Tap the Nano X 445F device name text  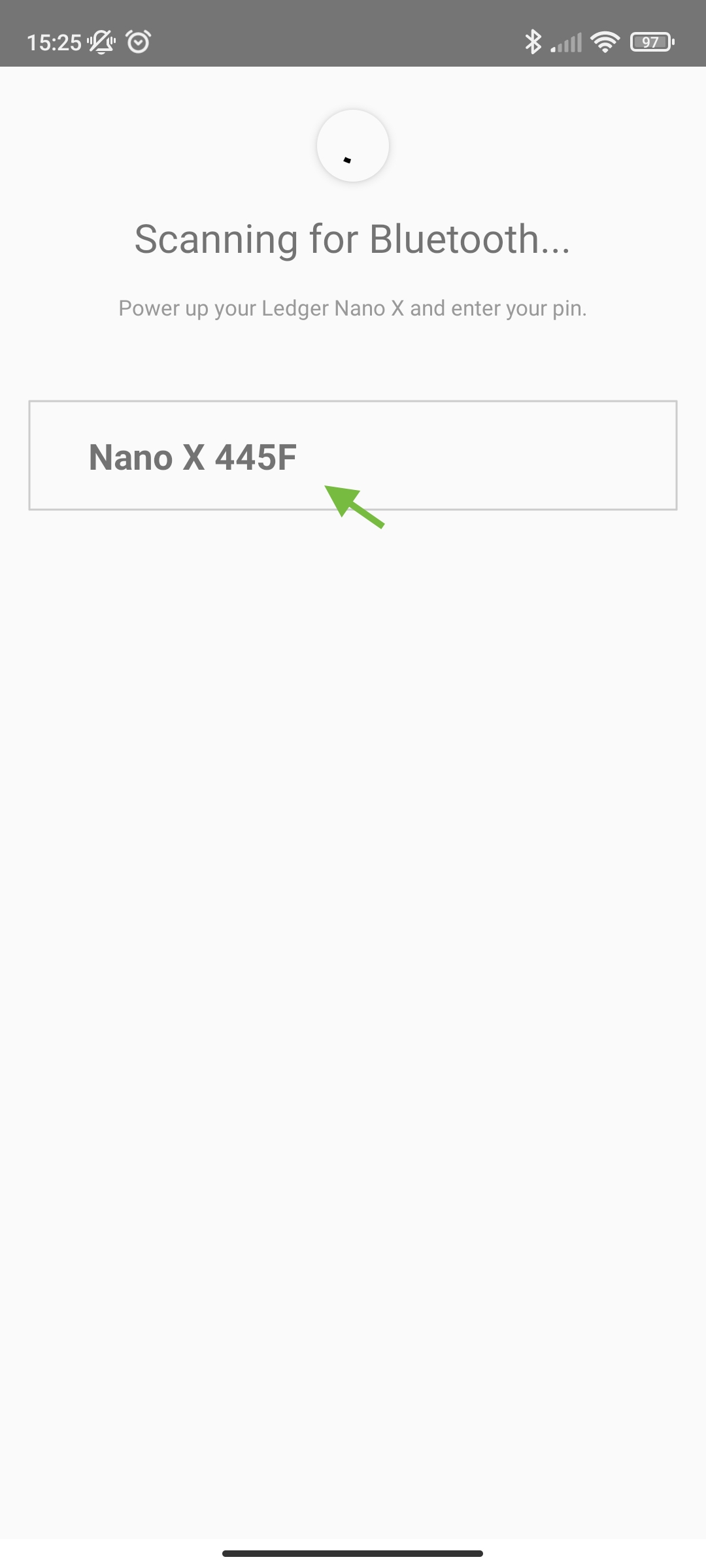click(x=193, y=457)
